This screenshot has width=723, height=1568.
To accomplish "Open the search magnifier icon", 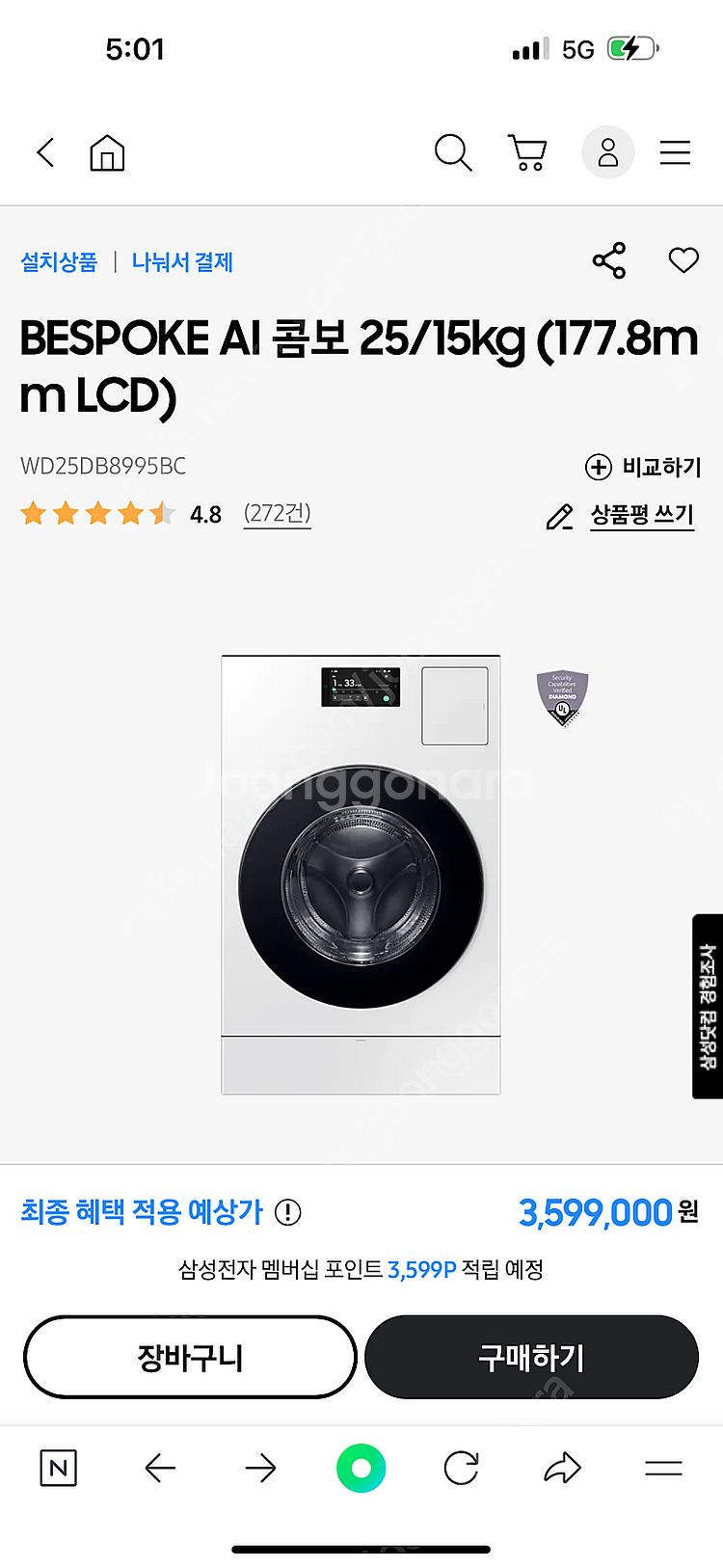I will 452,152.
